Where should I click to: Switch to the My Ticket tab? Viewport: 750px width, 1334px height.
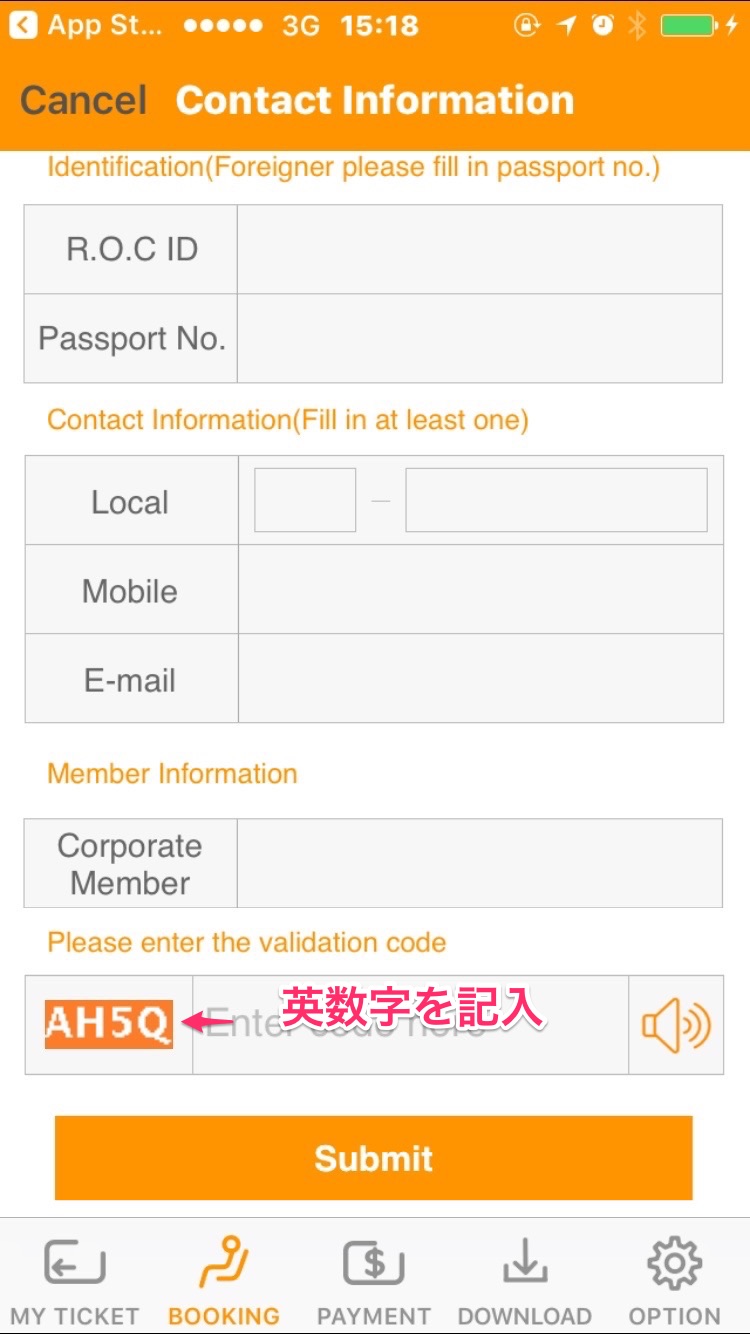coord(75,1278)
